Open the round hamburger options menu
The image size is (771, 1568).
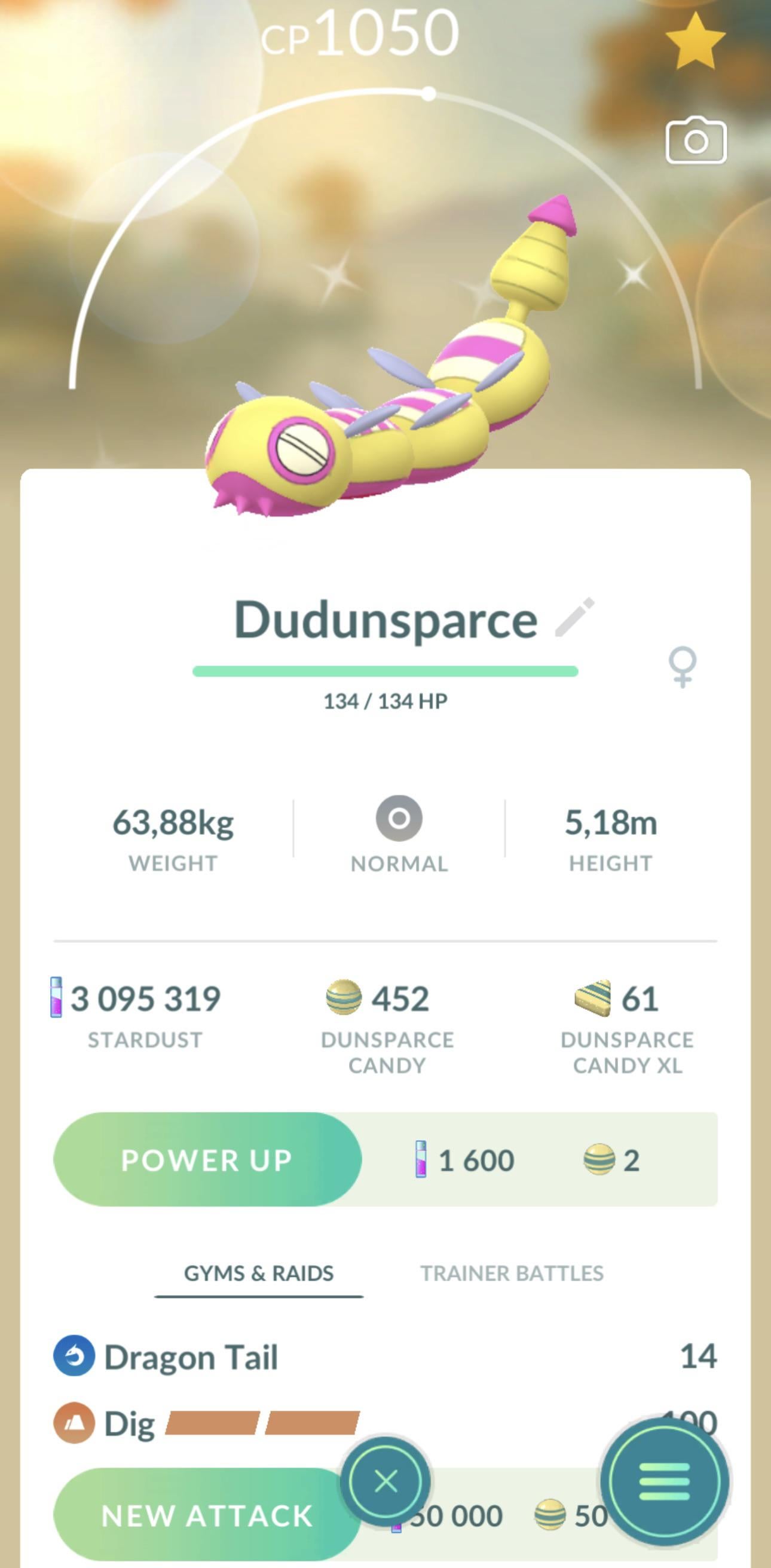[665, 1482]
